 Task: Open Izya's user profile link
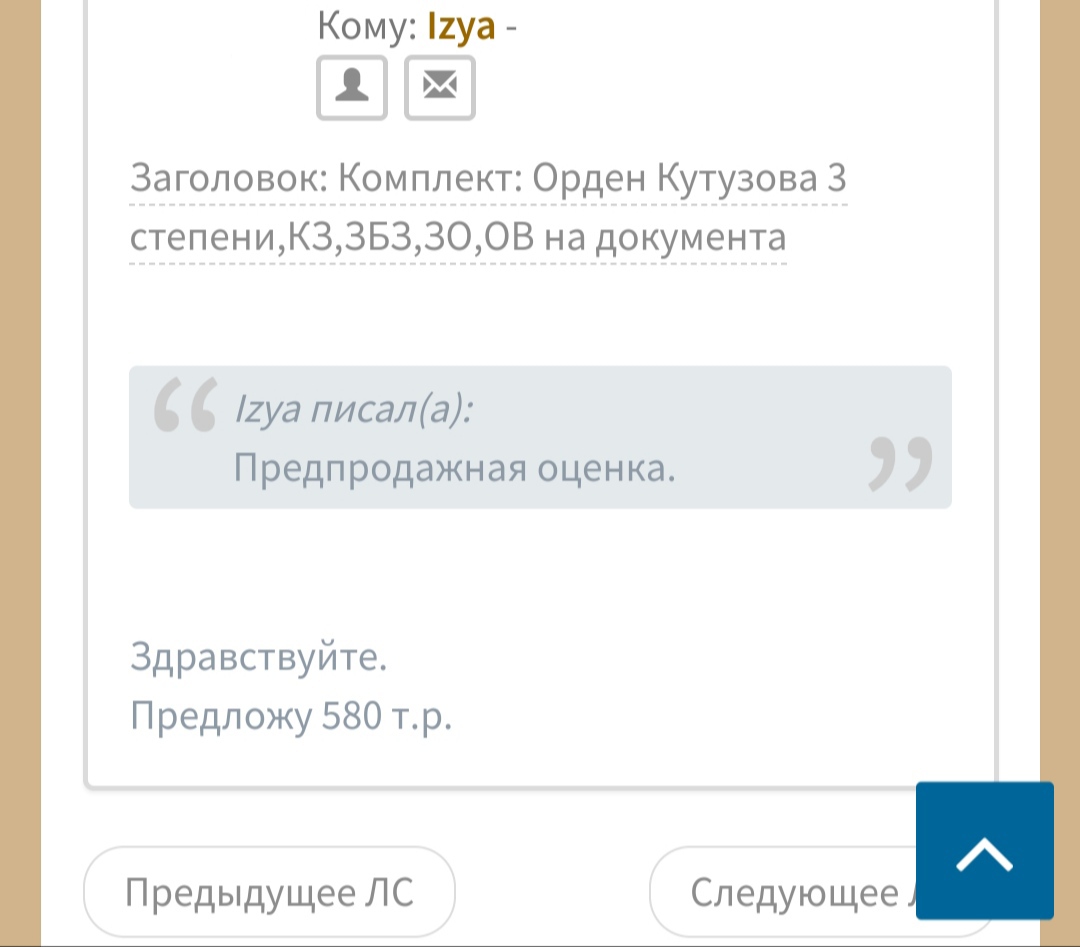461,25
